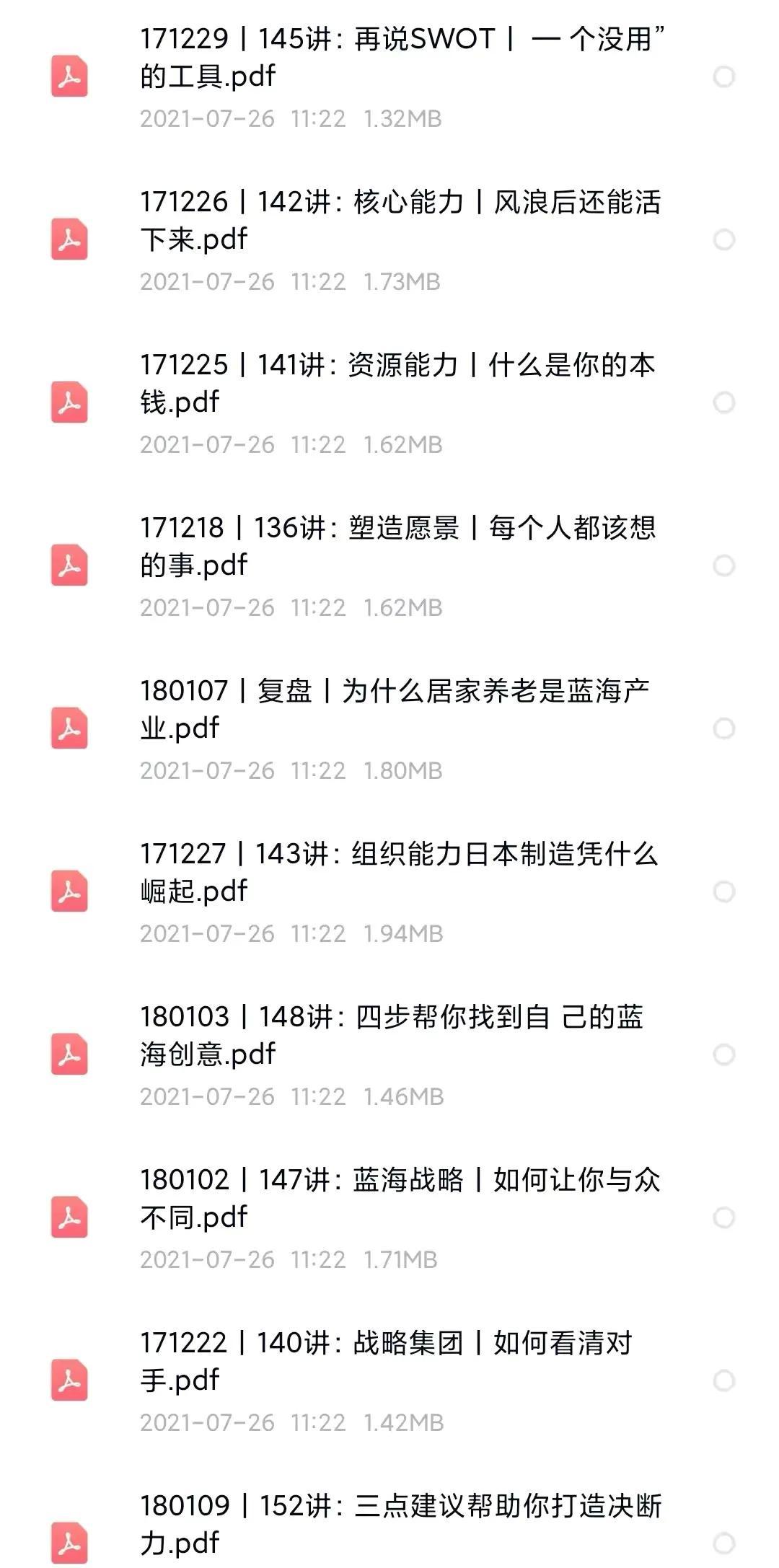
Task: Tick the 复盘 居家养老 file checkbox
Action: pyautogui.click(x=723, y=729)
